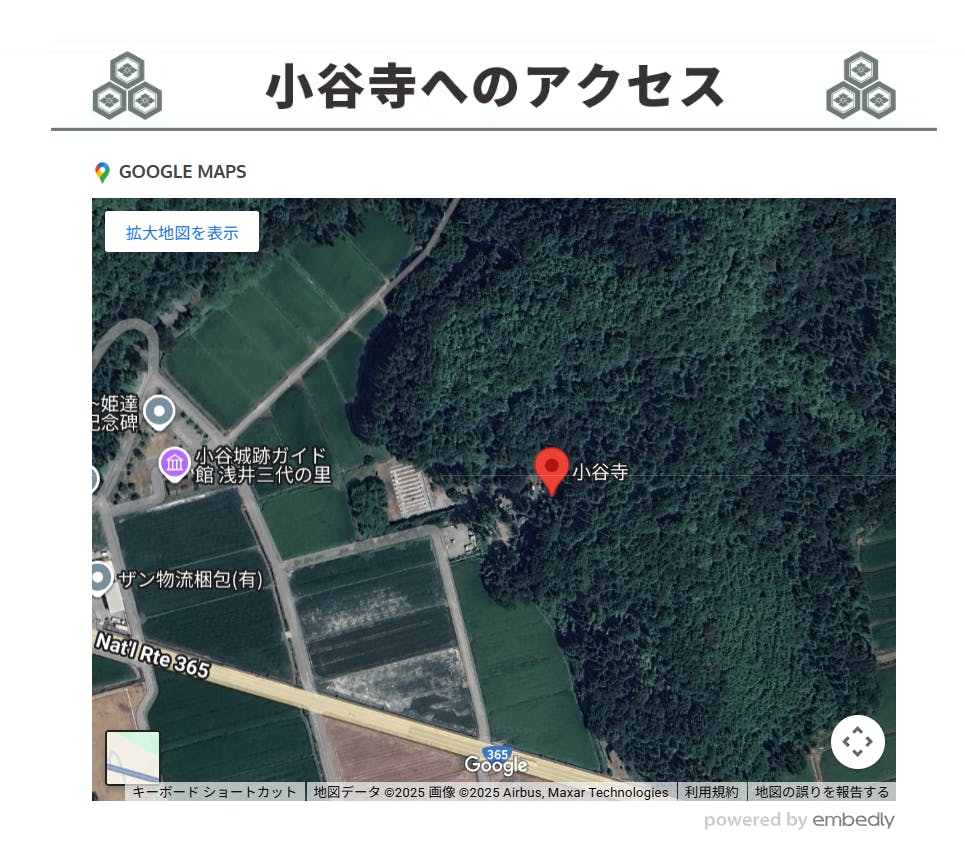Tap the ザン物流梱包 place marker

[x=99, y=578]
